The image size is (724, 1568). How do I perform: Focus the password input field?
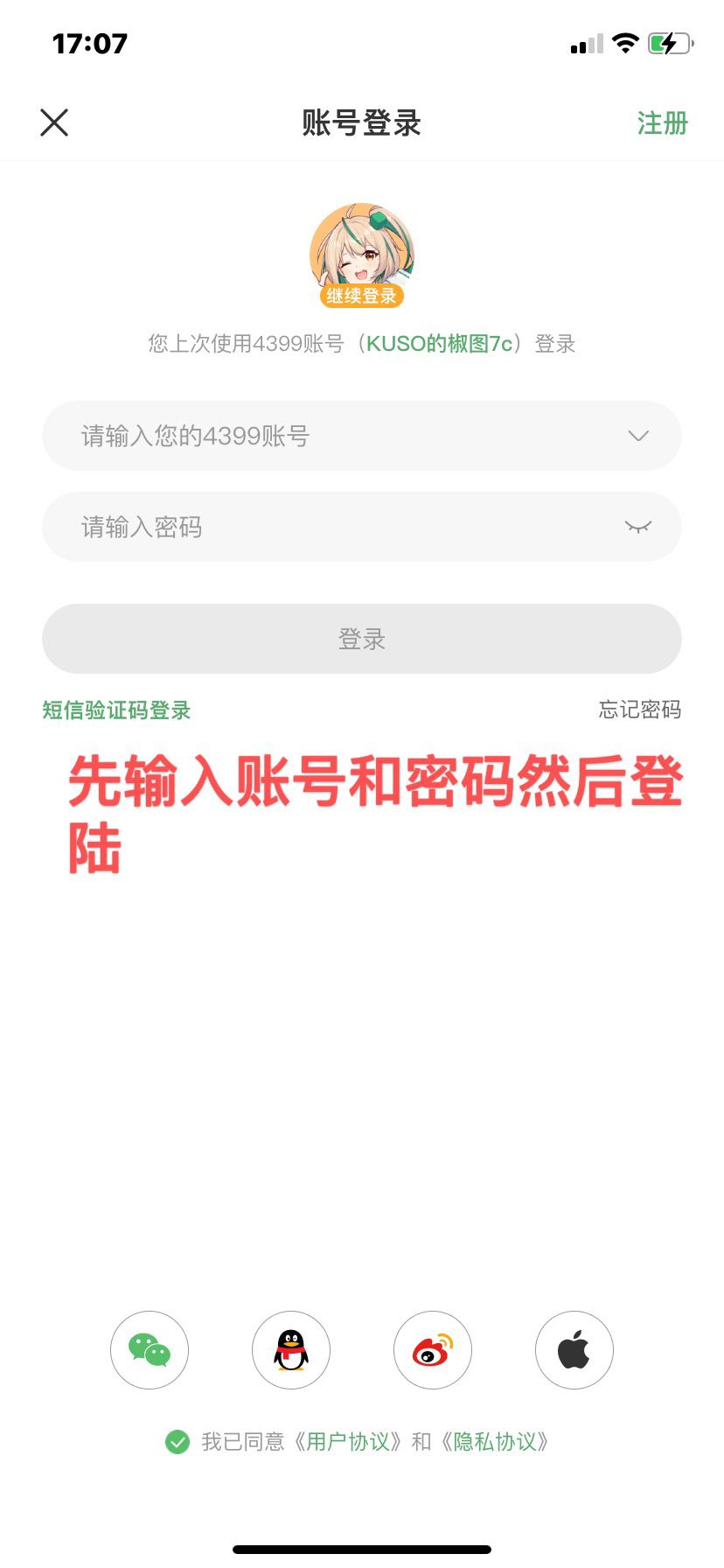[x=362, y=527]
